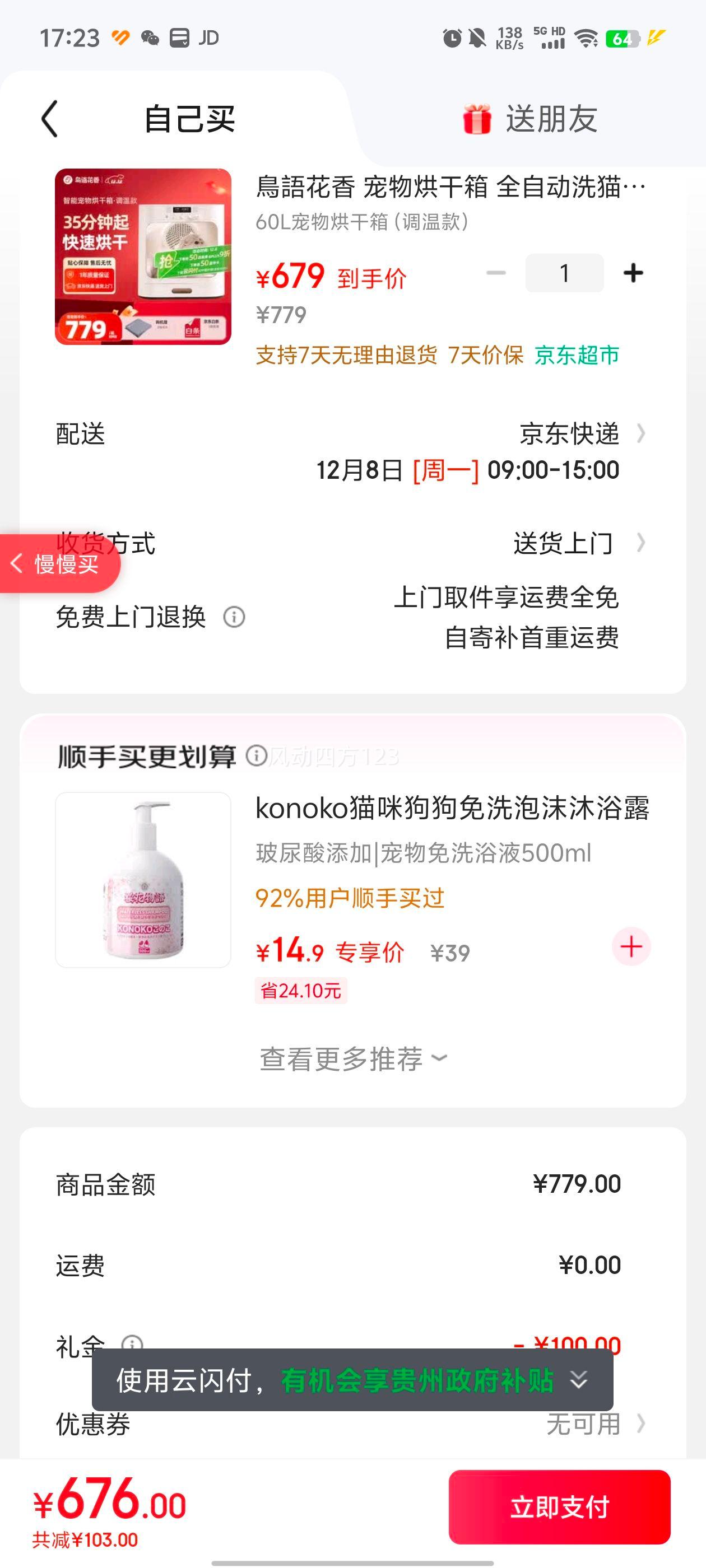View info about 免费上门退换
The height and width of the screenshot is (1568, 706).
click(x=234, y=617)
